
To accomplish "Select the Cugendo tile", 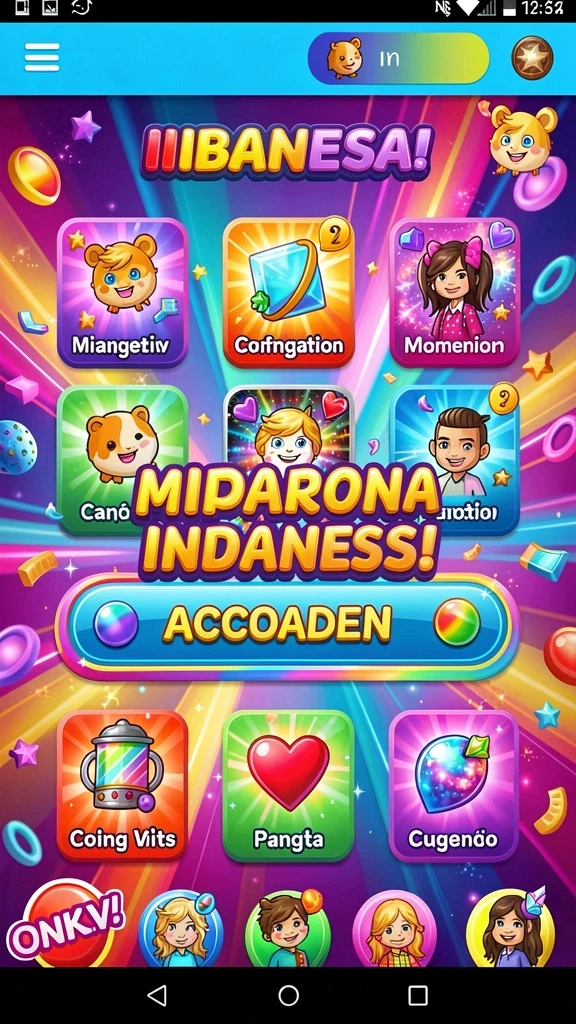I will point(455,787).
